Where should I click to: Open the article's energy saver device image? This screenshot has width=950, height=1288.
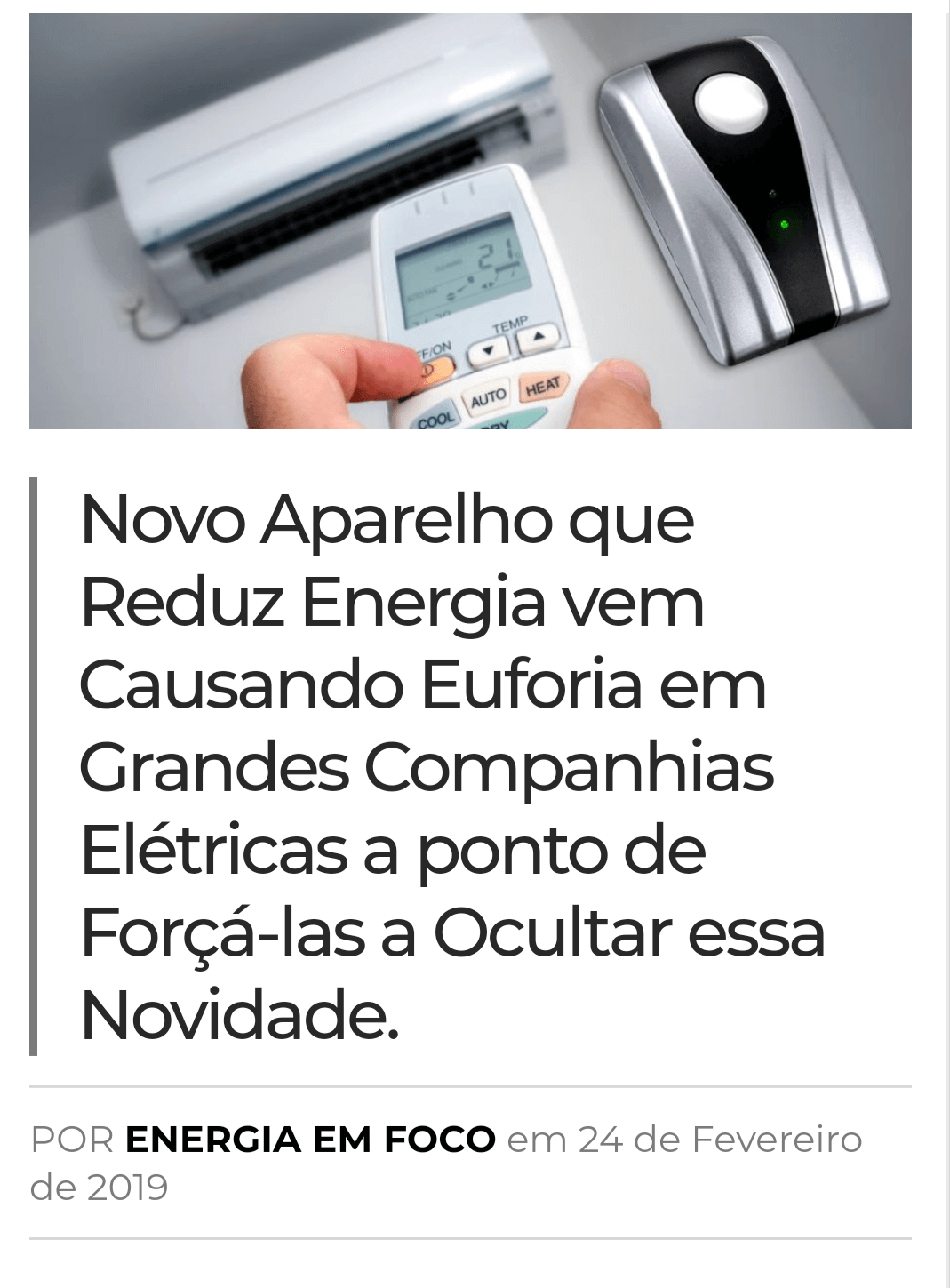[470, 221]
